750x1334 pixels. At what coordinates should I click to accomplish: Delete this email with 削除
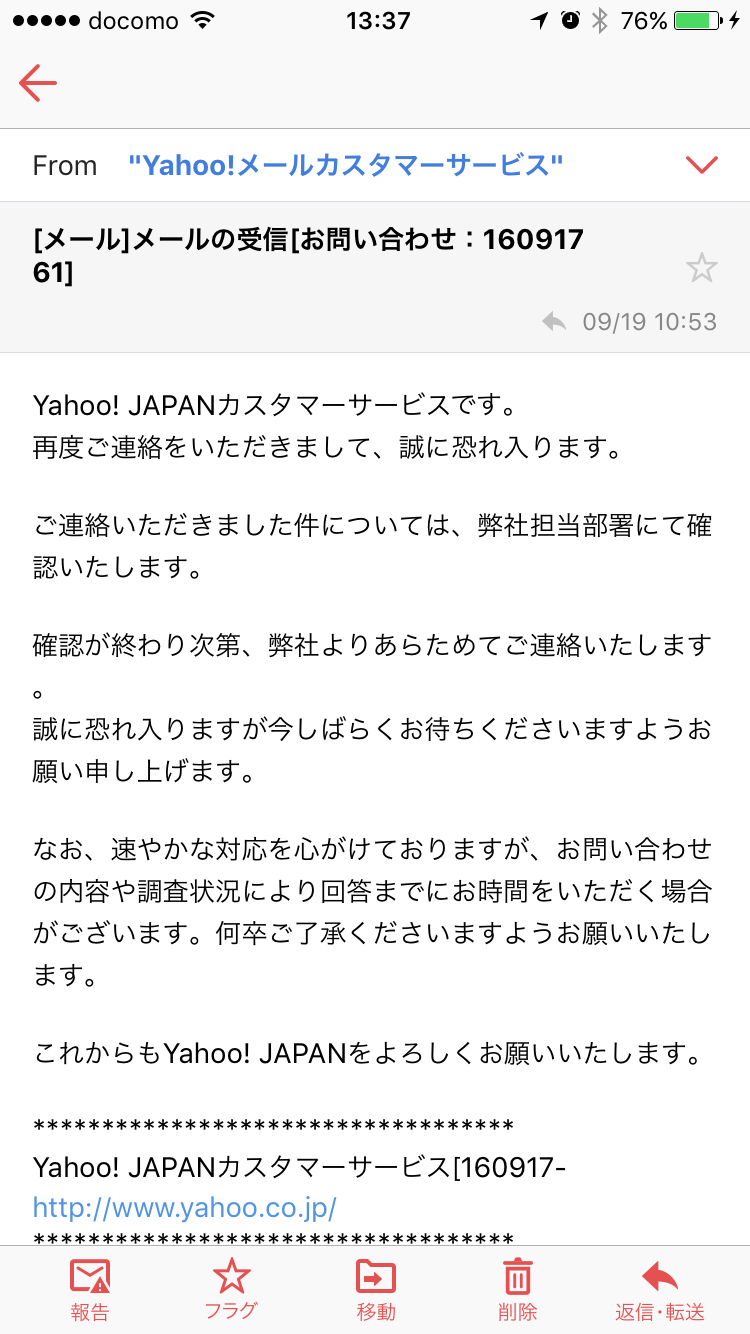(x=517, y=1291)
